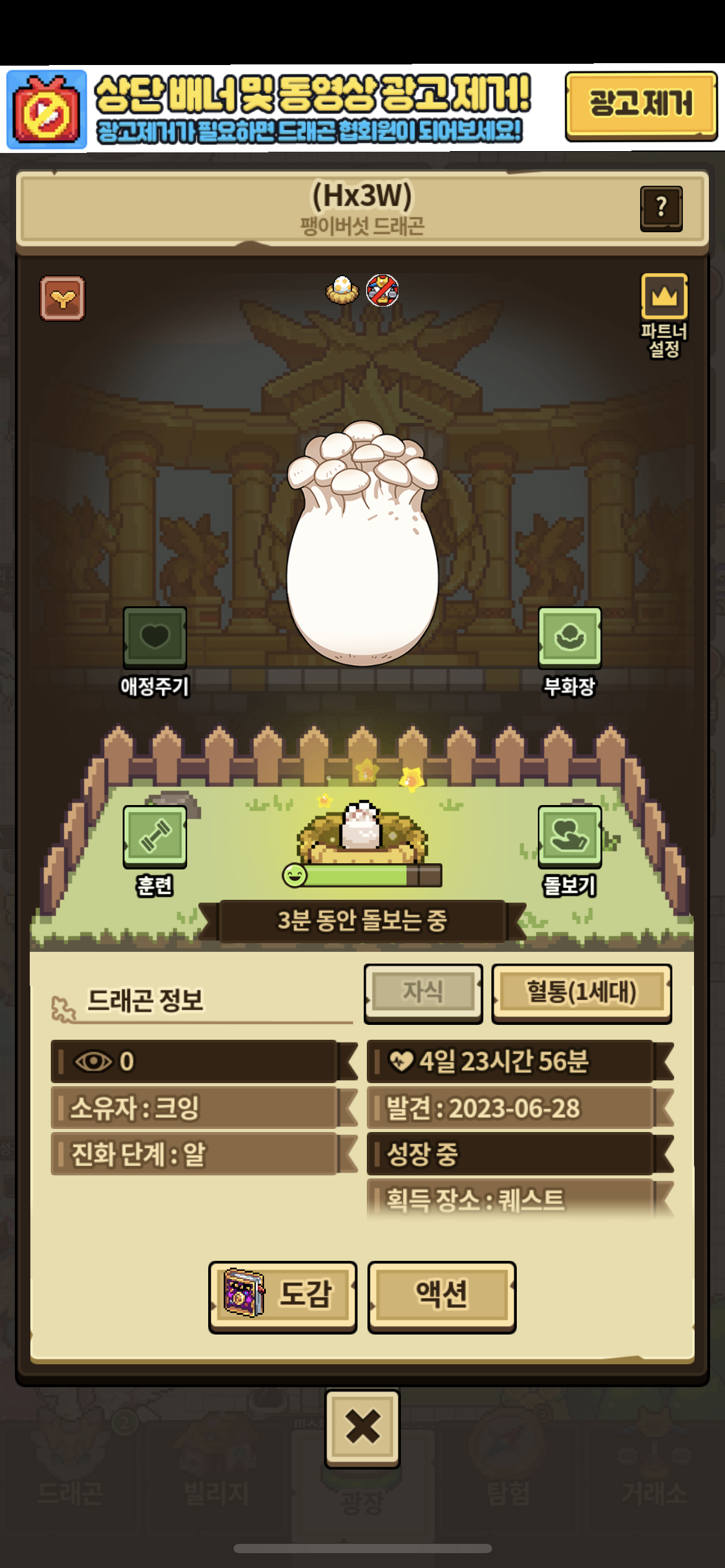725x1568 pixels.
Task: Select the 혈통(1세대) tab
Action: (581, 992)
